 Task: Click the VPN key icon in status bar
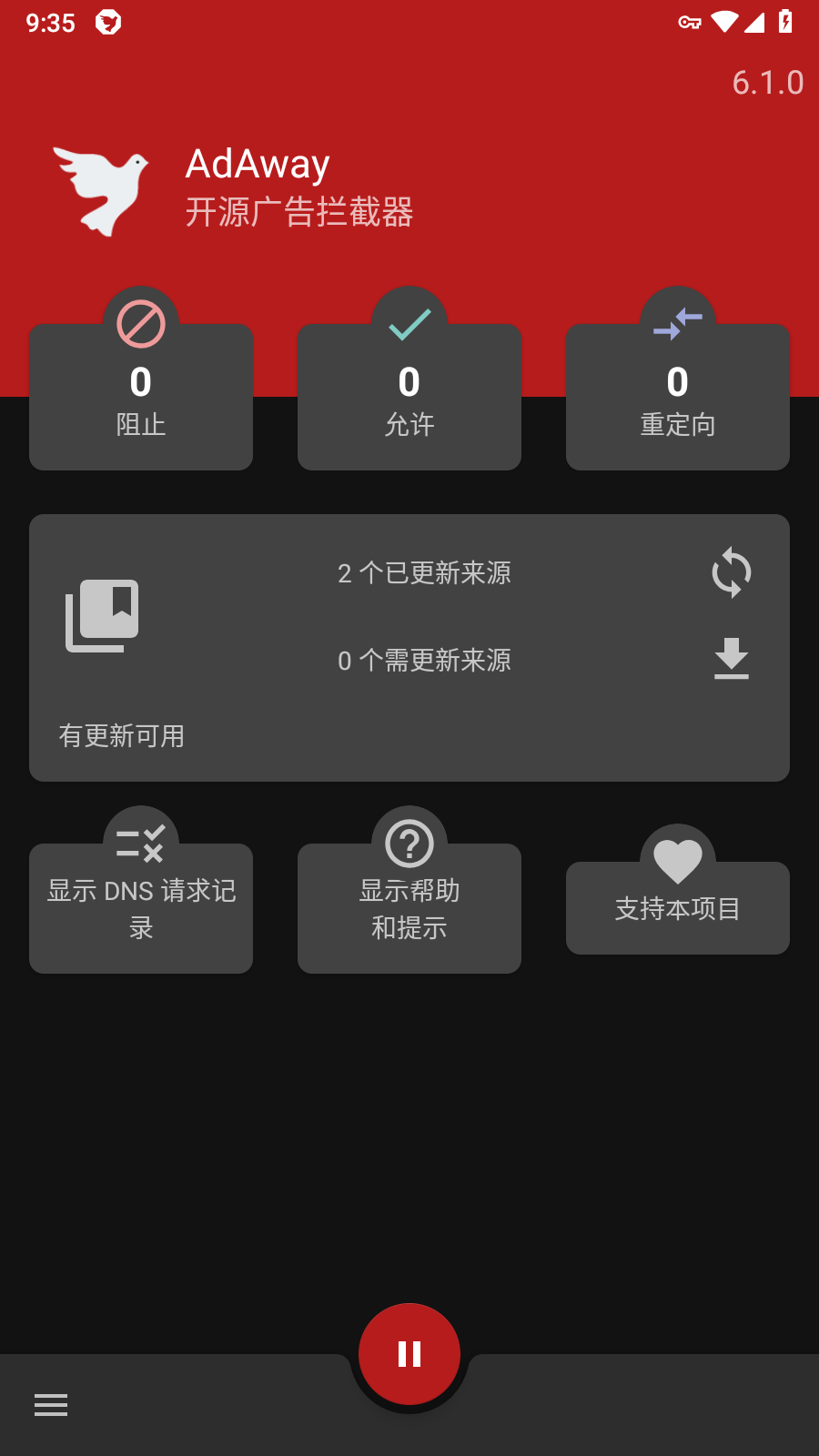click(x=689, y=23)
